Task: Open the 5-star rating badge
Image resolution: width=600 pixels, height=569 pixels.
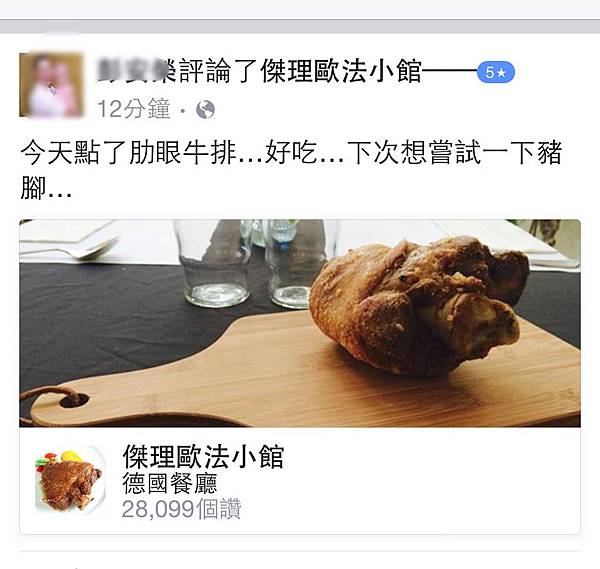Action: tap(495, 72)
